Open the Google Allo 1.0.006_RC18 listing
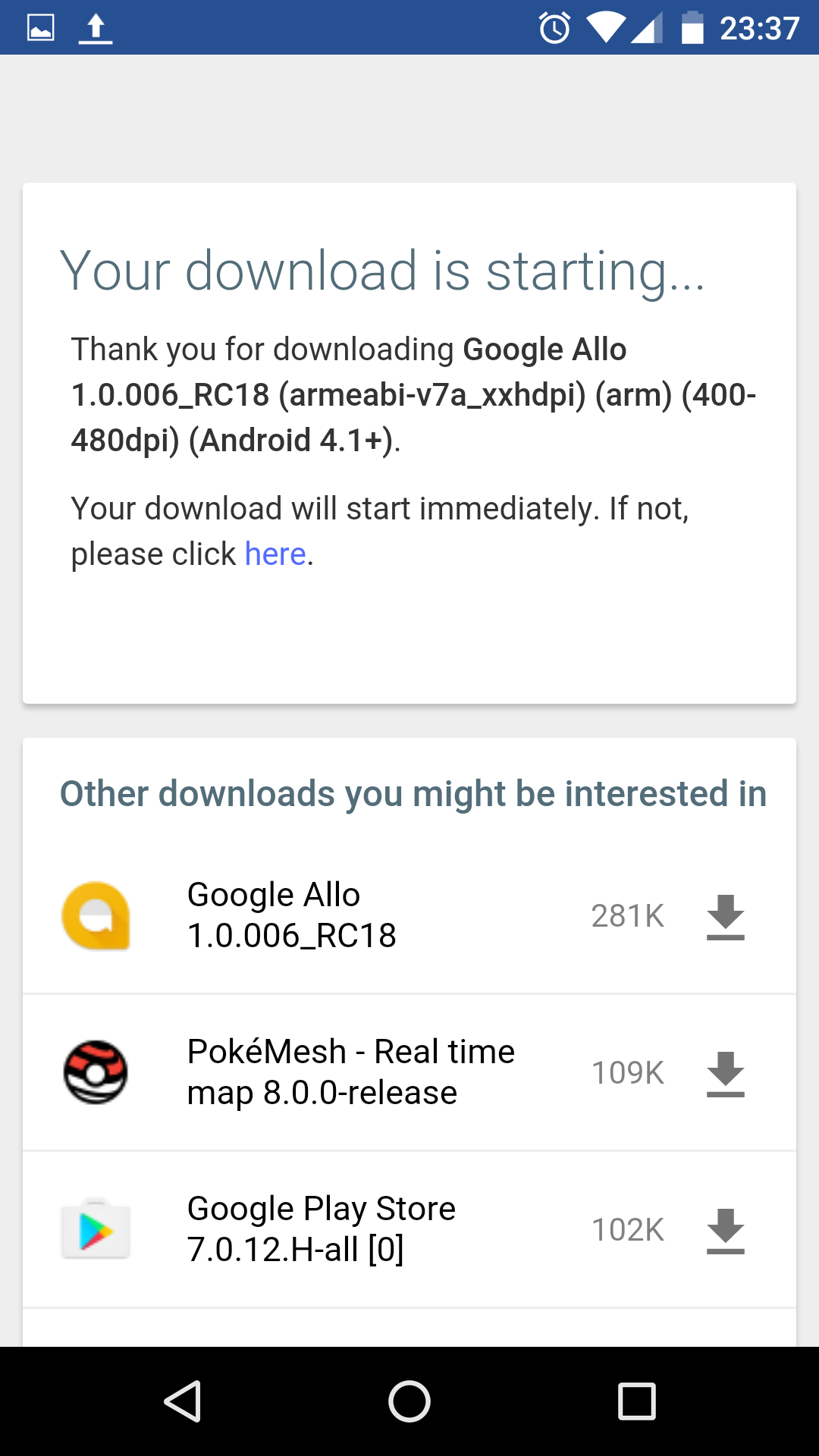 coord(292,915)
